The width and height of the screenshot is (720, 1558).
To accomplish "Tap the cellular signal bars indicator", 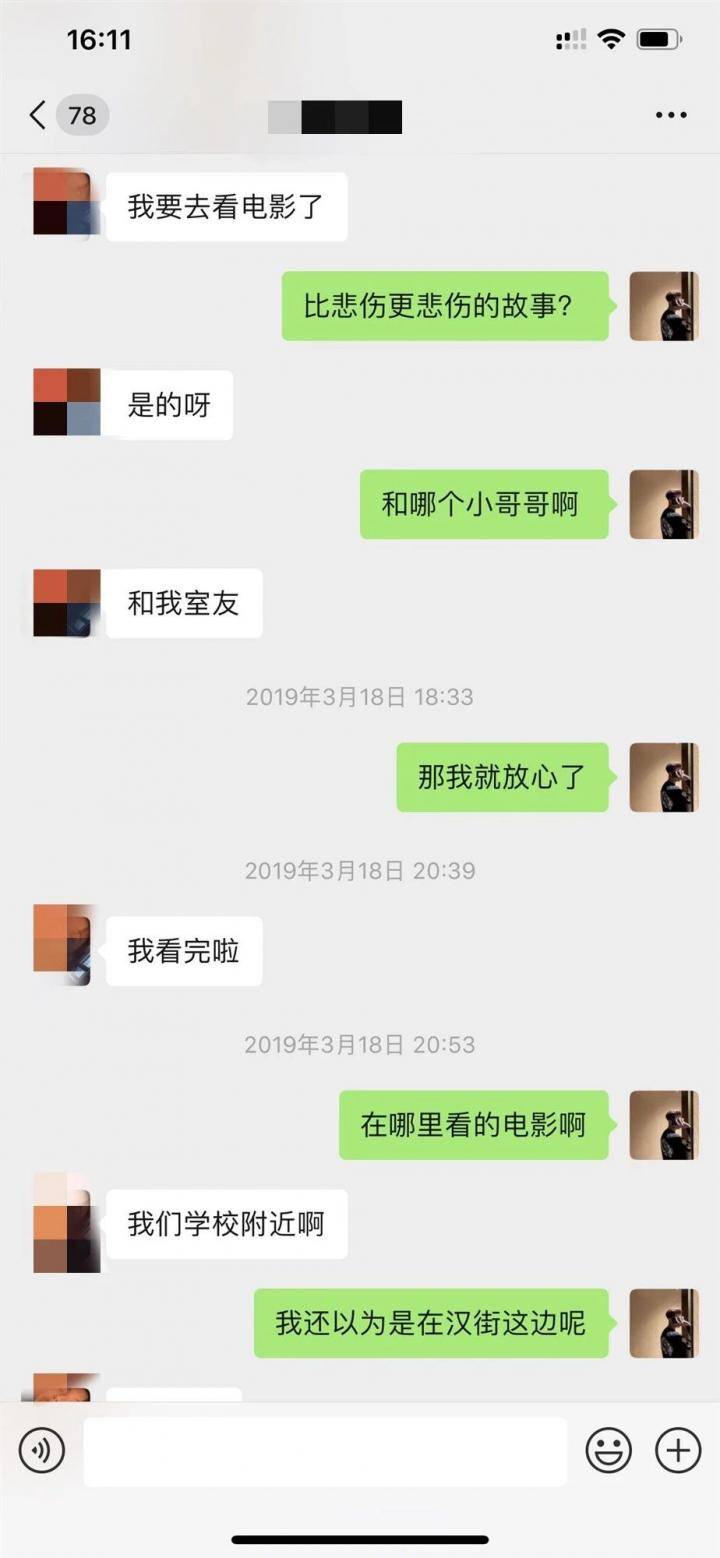I will [x=571, y=38].
